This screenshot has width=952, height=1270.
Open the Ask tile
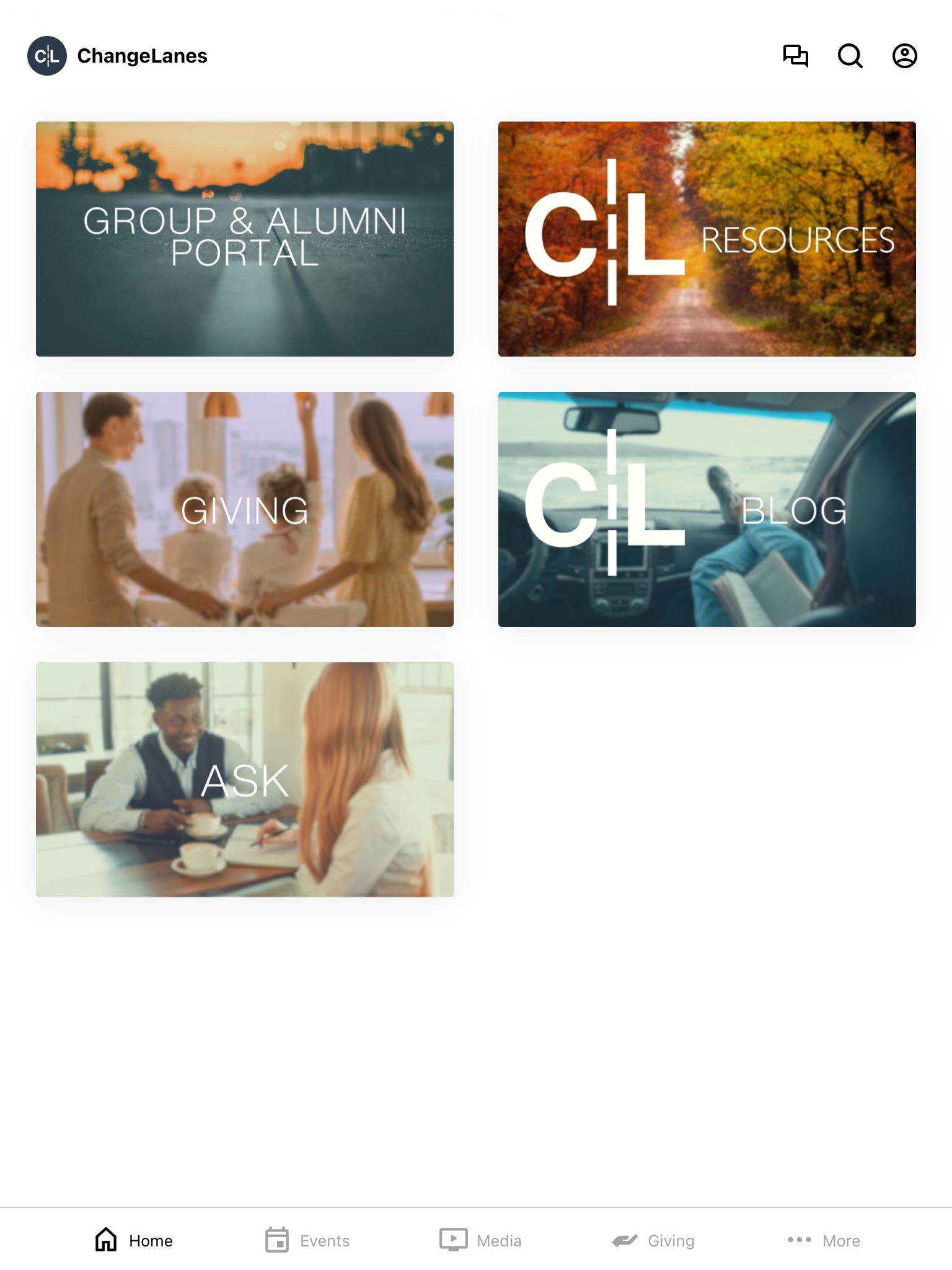coord(244,779)
